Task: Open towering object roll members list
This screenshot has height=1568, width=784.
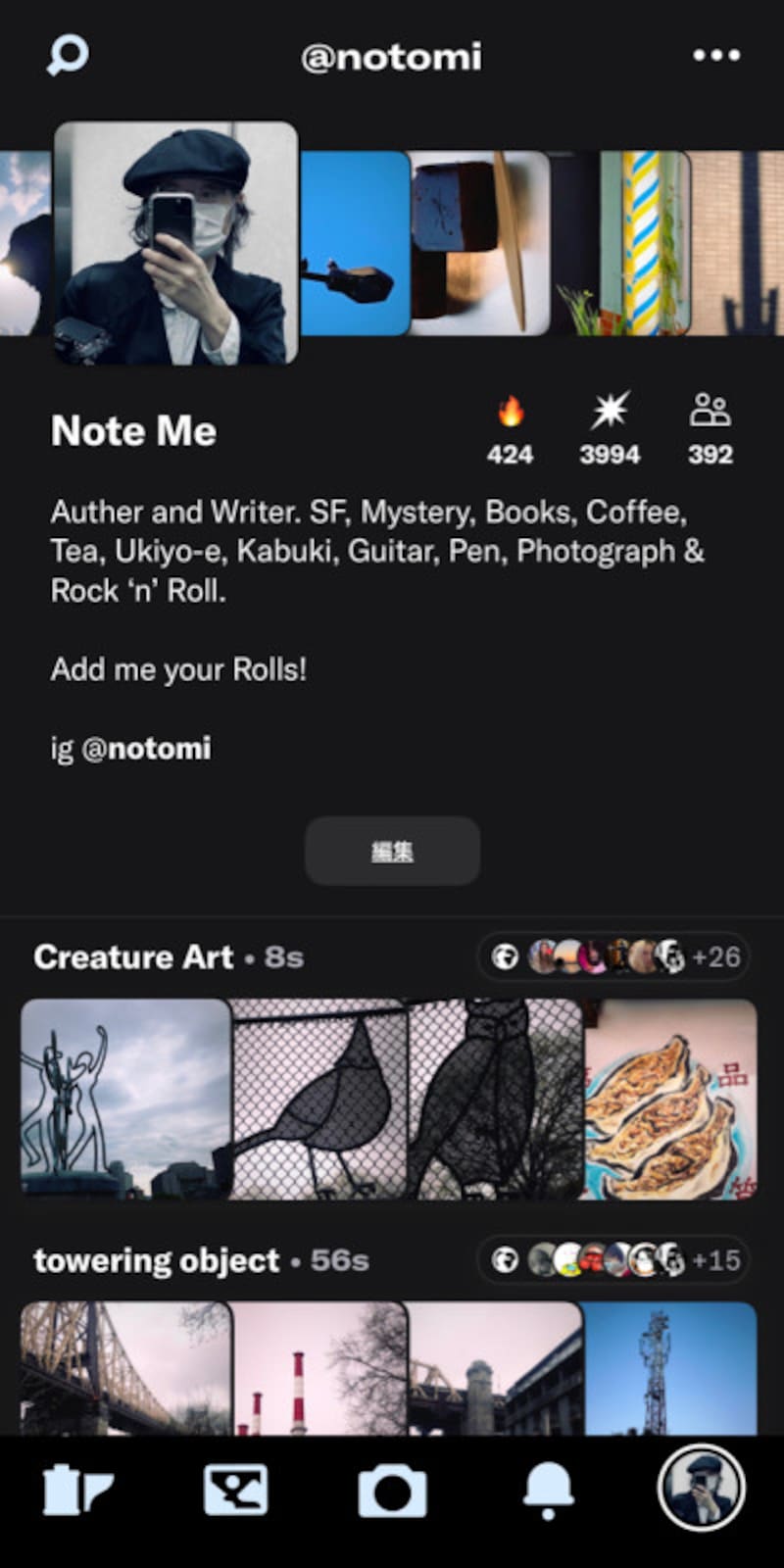Action: [613, 1260]
